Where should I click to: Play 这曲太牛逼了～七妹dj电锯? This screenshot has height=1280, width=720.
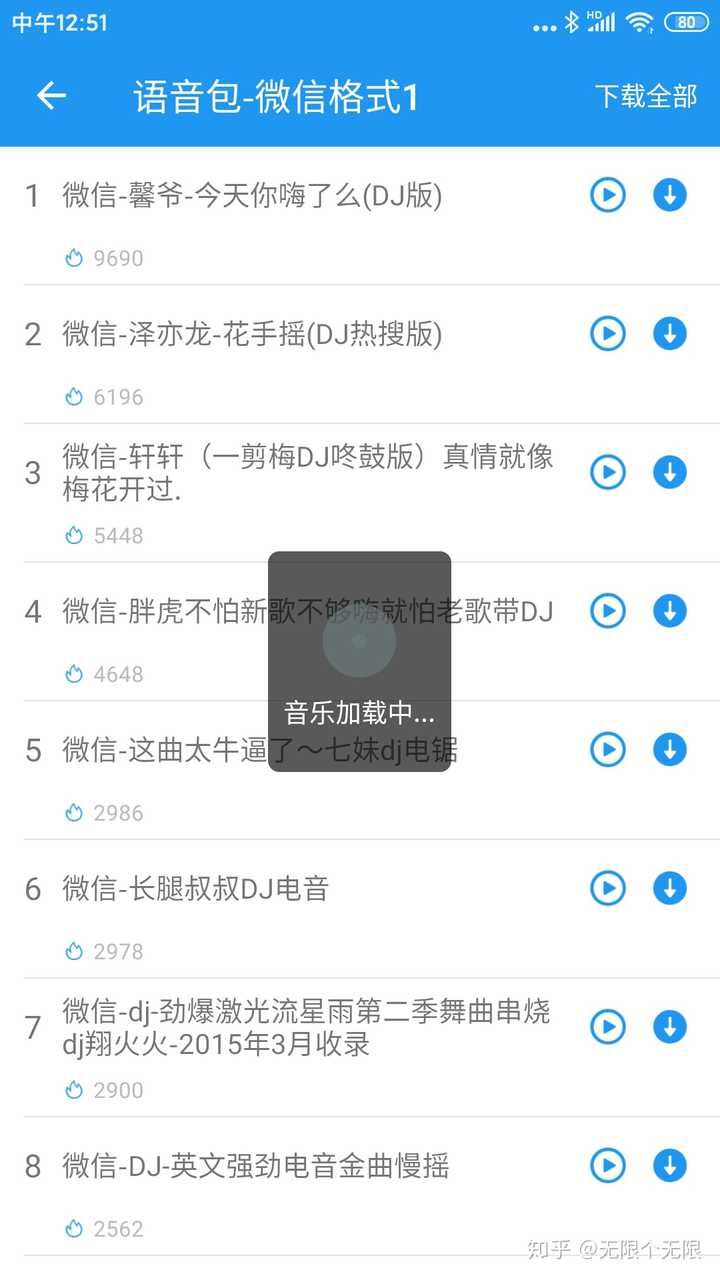pyautogui.click(x=607, y=750)
